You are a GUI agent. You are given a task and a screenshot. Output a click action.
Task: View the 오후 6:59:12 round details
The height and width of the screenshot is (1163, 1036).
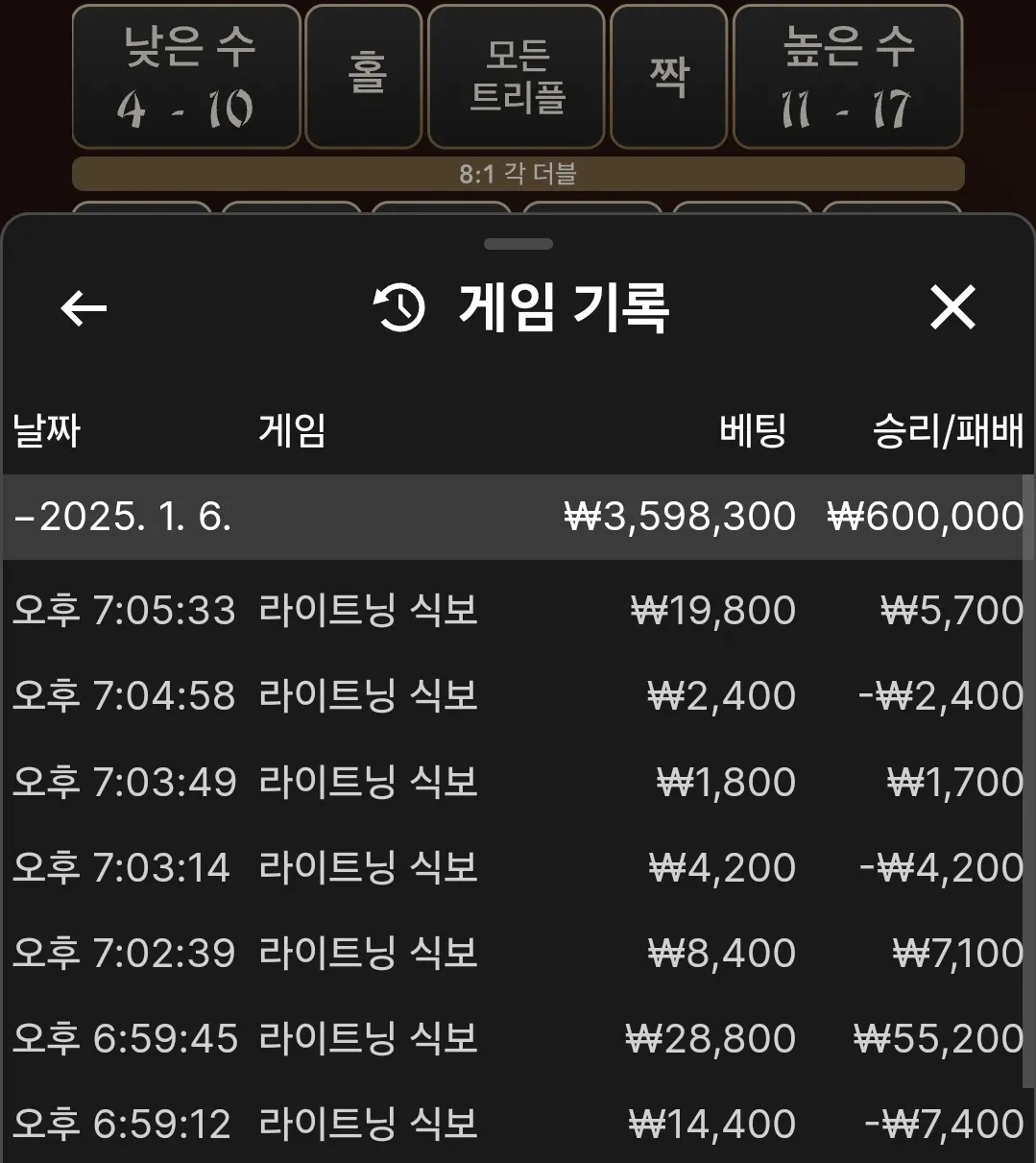(518, 1124)
